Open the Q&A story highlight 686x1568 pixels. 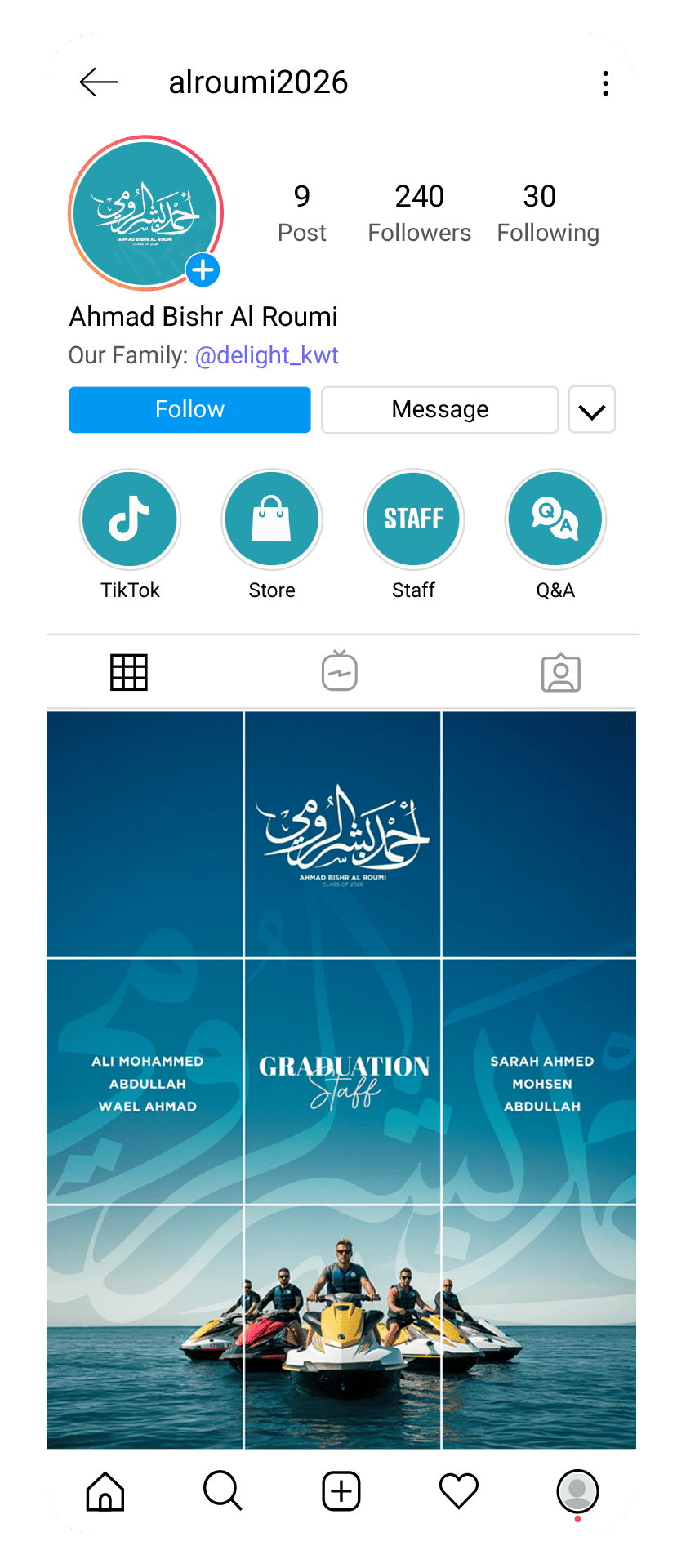(555, 519)
